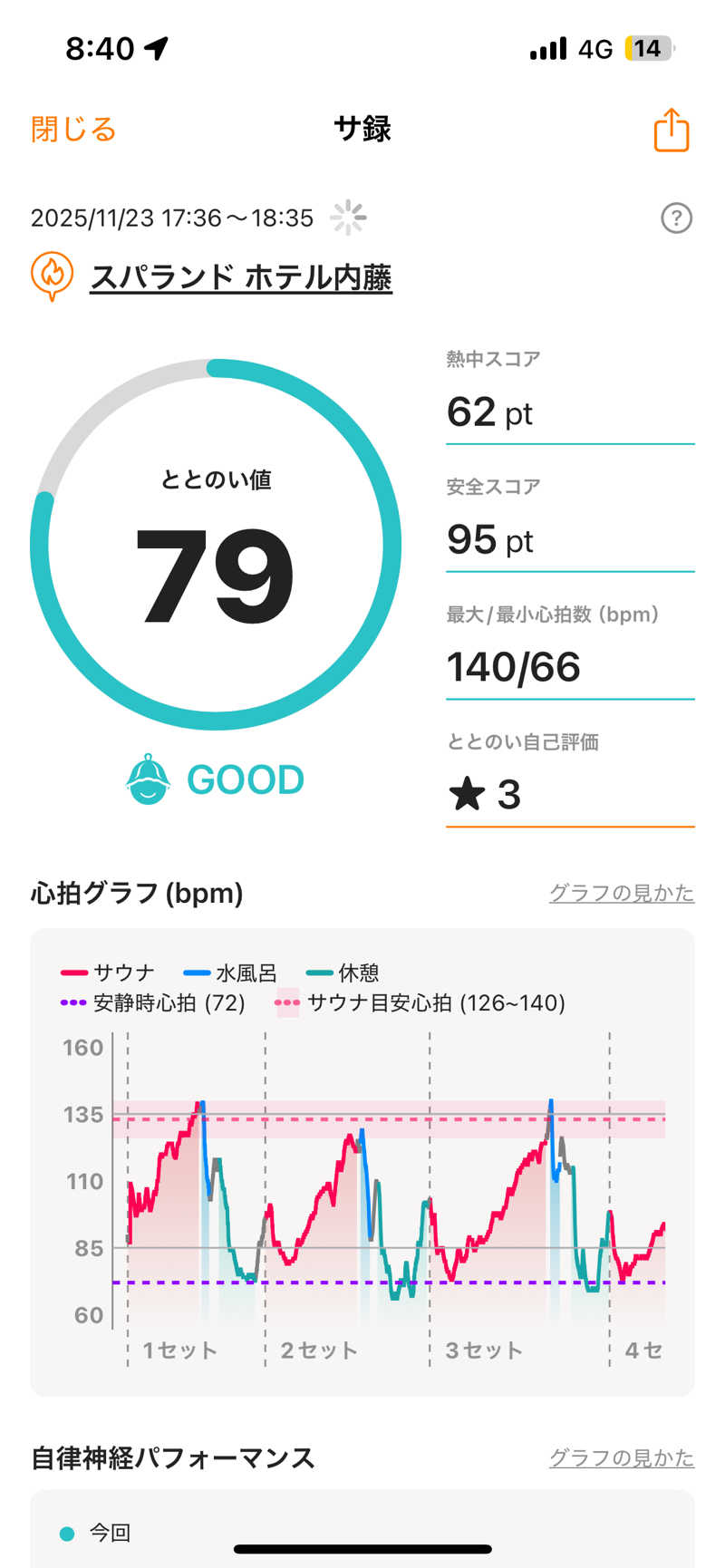725x1568 pixels.
Task: Open the help question mark icon
Action: tap(676, 218)
